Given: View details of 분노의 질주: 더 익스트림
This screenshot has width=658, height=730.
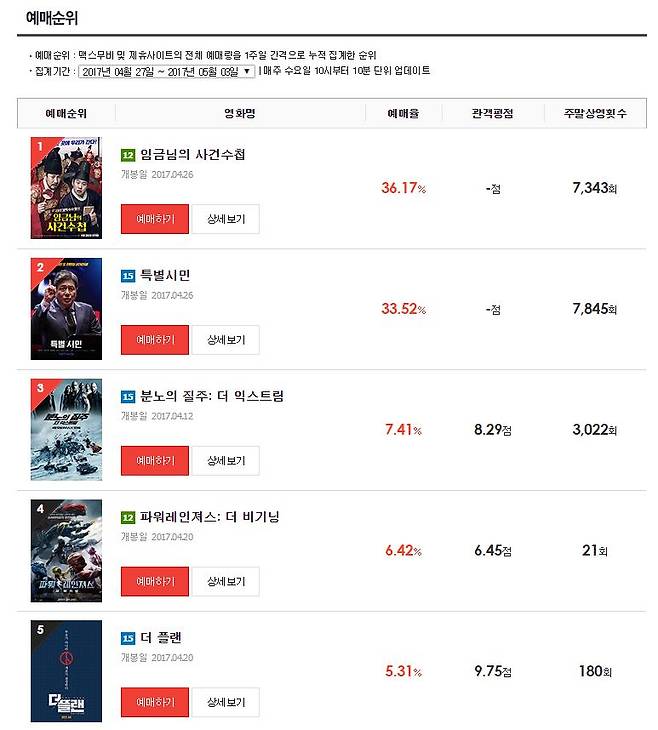Looking at the screenshot, I should [226, 460].
